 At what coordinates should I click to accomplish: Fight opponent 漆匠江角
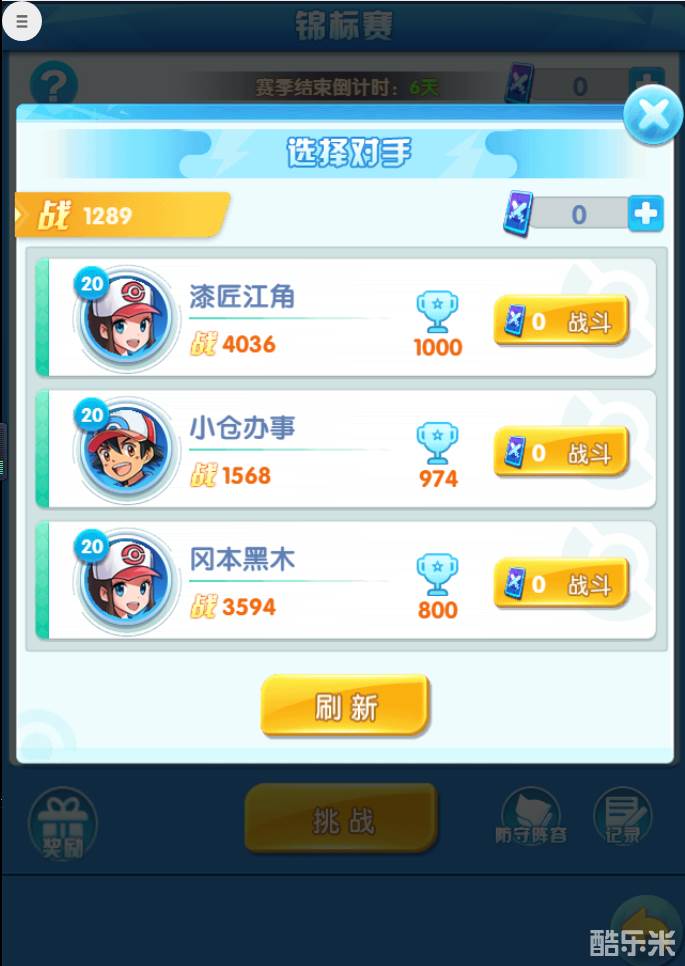coord(561,322)
